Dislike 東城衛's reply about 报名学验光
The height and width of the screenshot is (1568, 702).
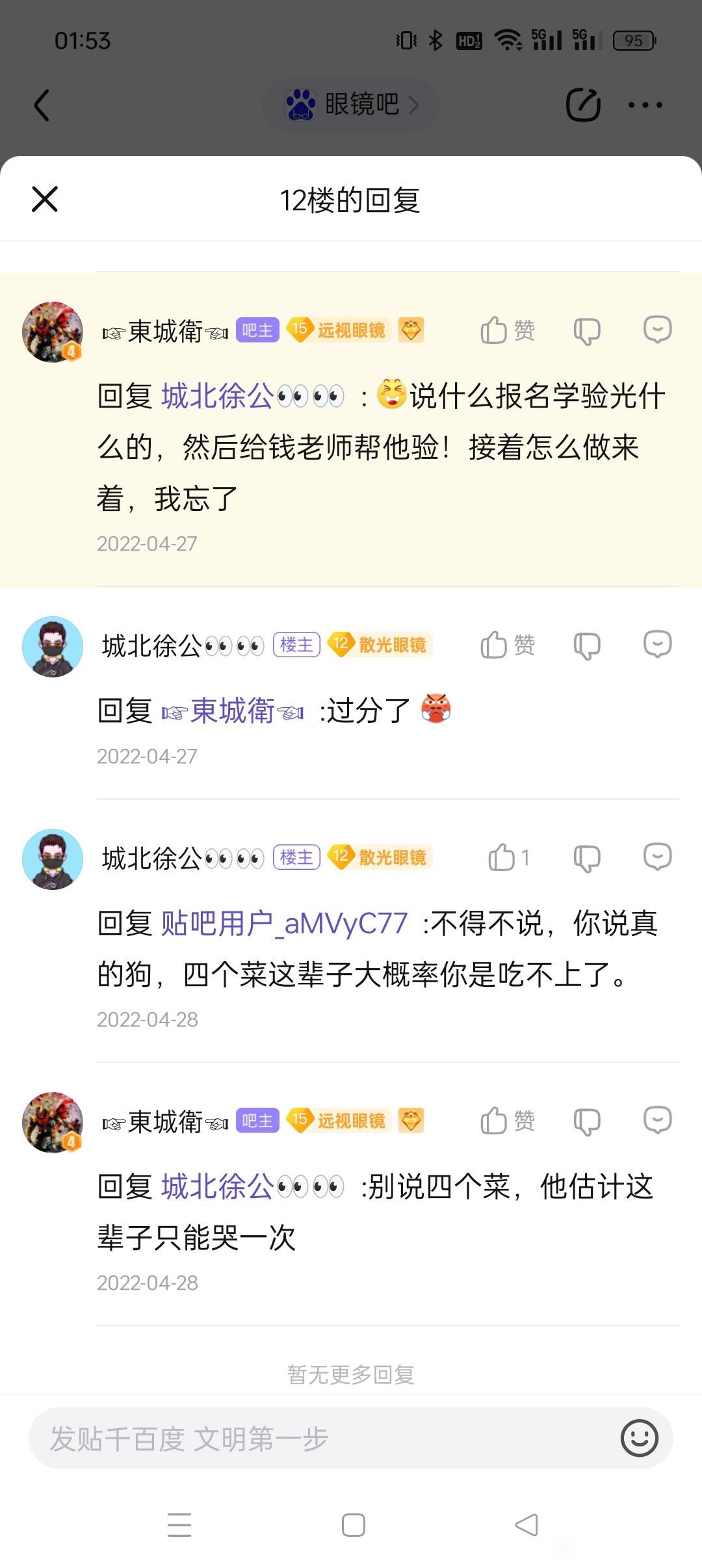click(587, 331)
